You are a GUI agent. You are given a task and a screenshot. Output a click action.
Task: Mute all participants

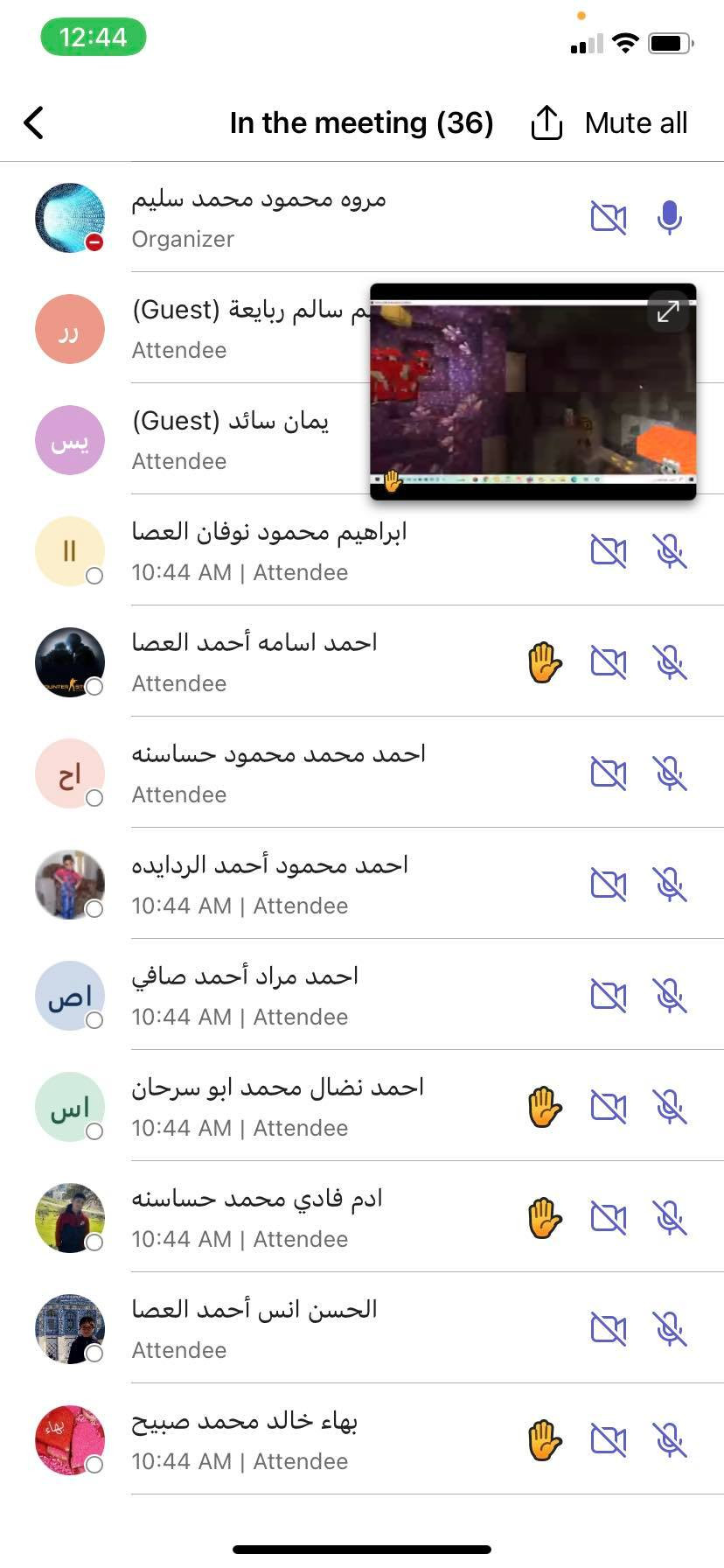[x=636, y=123]
